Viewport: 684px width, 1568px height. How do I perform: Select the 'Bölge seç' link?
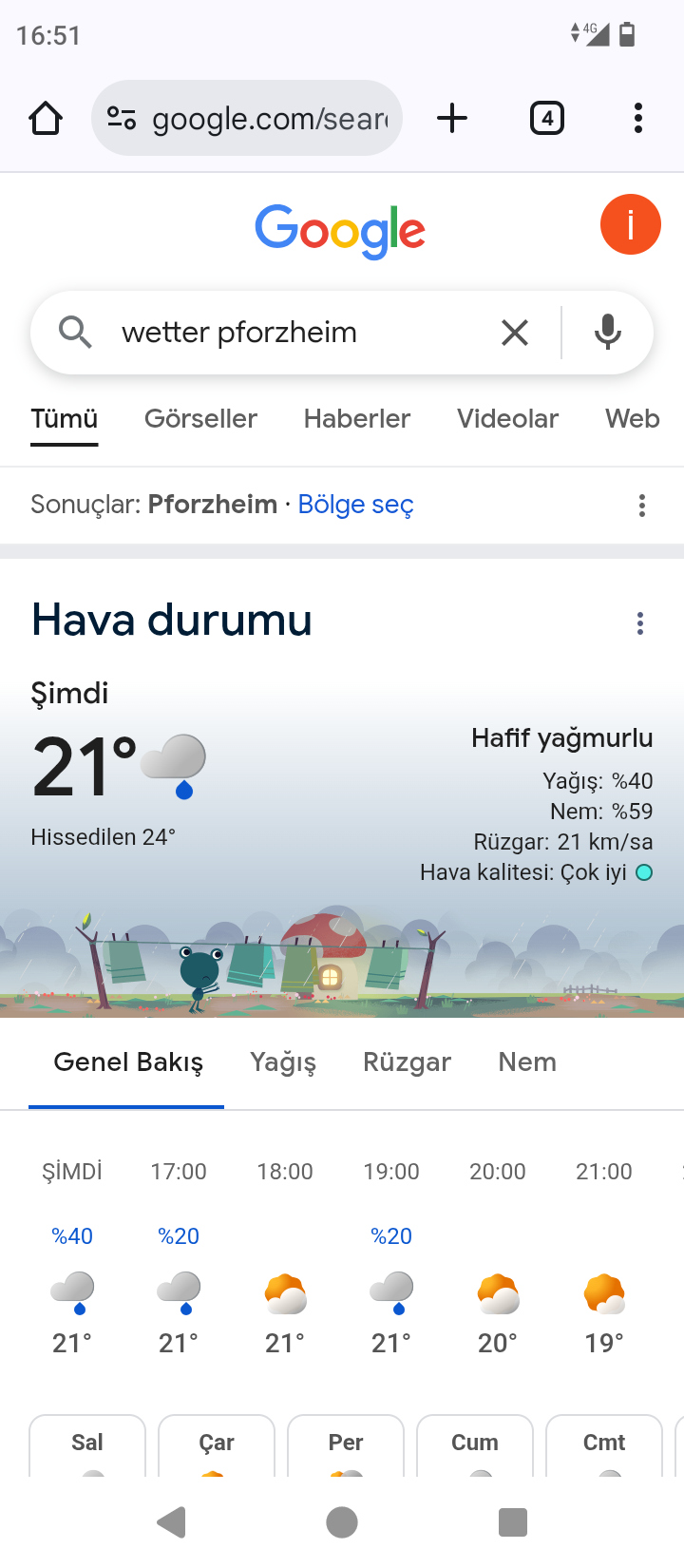tap(355, 505)
